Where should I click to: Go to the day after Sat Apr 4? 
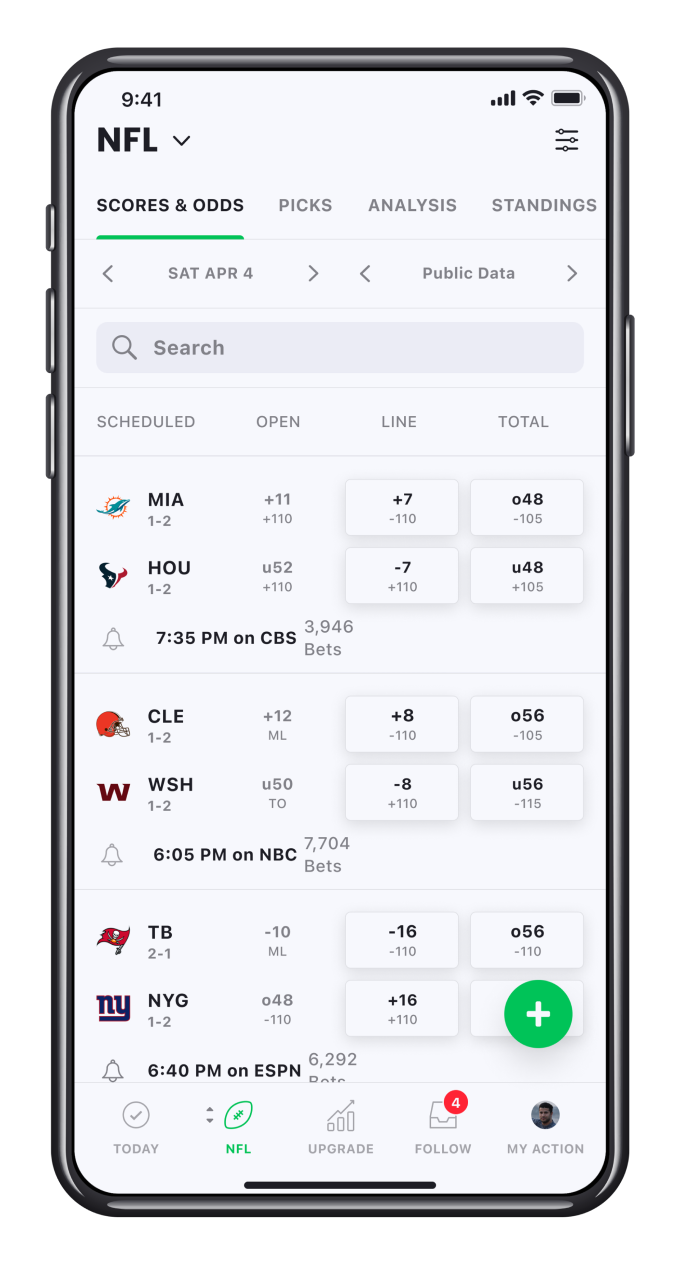point(313,273)
